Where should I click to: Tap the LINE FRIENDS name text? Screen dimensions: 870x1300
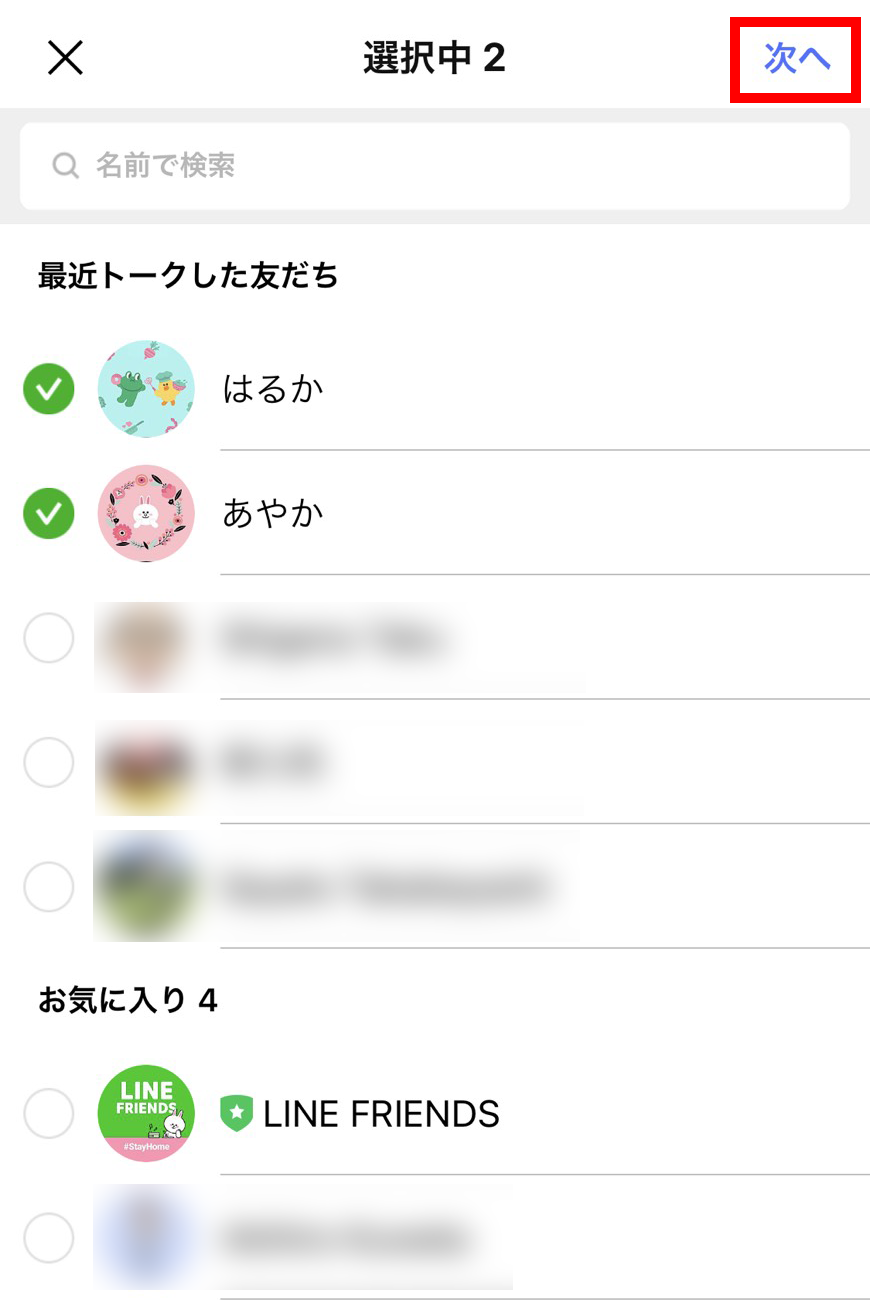coord(380,1112)
